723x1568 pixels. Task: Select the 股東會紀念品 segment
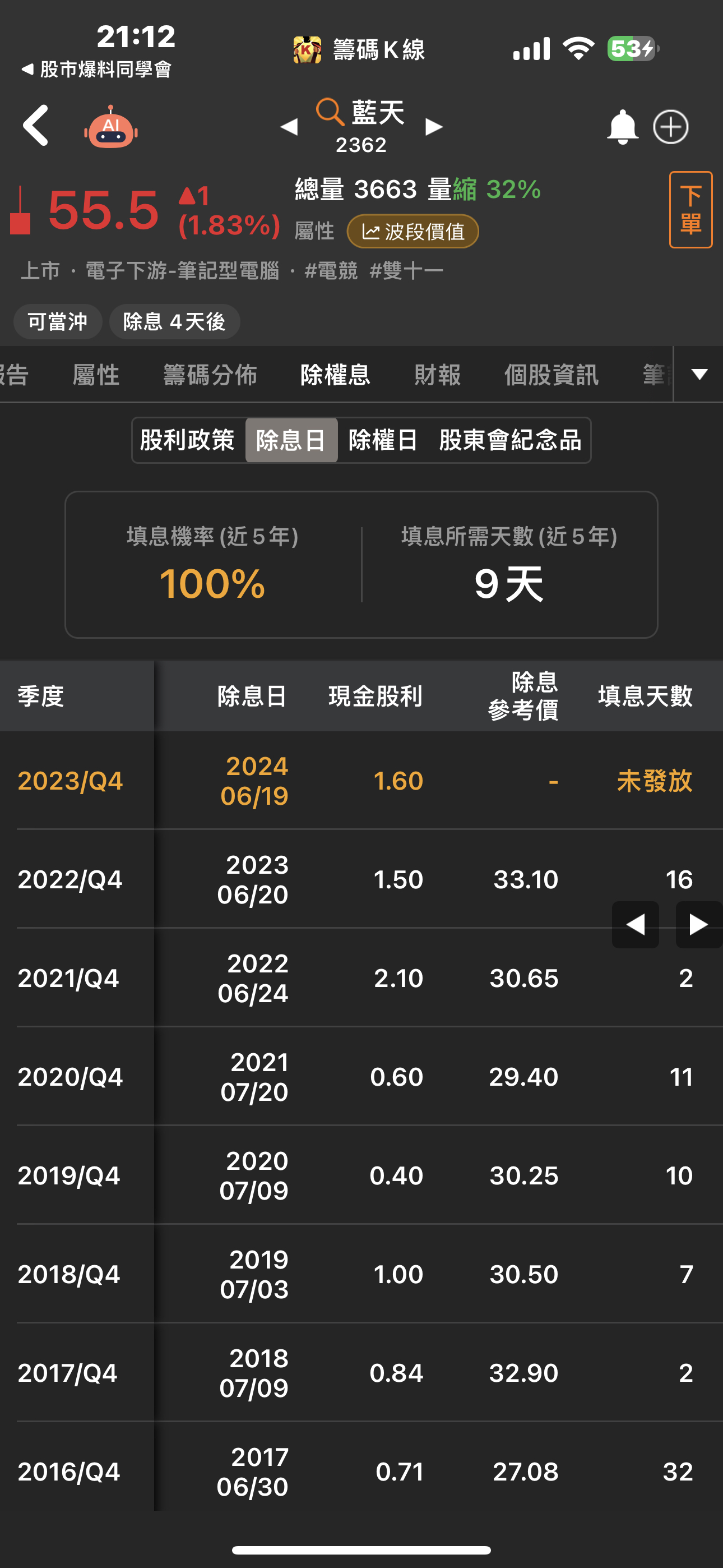(x=510, y=440)
